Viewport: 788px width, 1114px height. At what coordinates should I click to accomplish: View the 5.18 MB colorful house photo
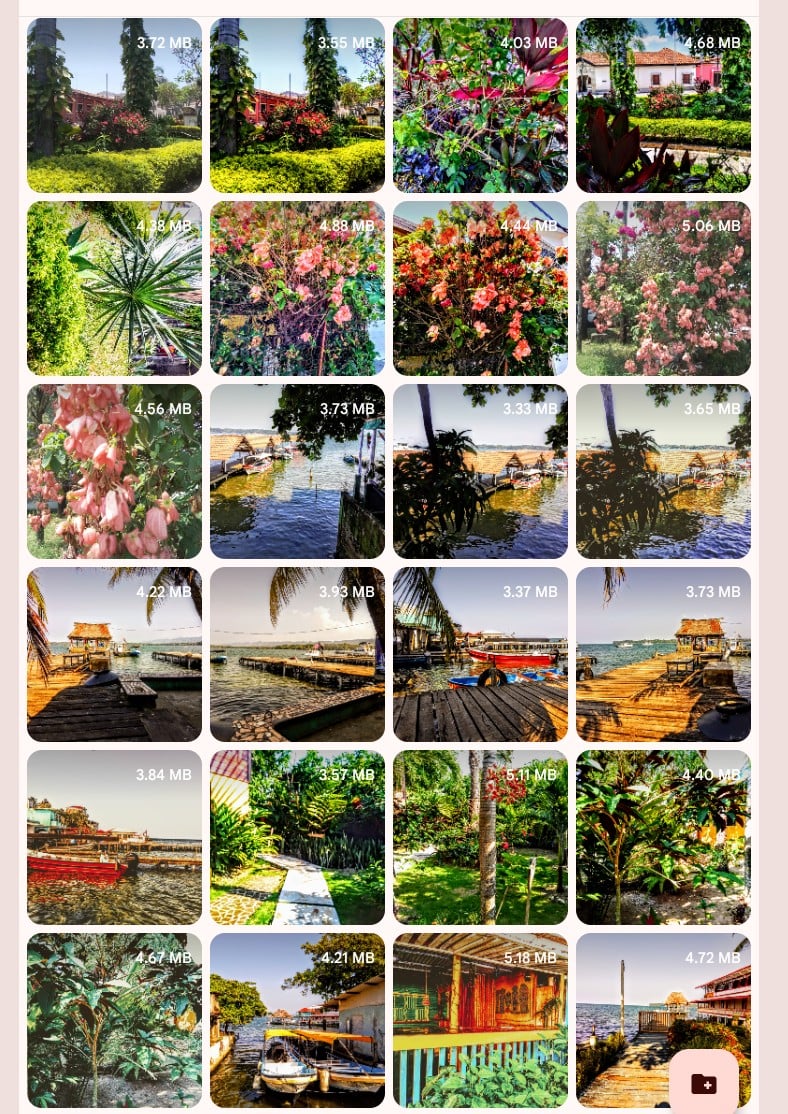point(480,1020)
